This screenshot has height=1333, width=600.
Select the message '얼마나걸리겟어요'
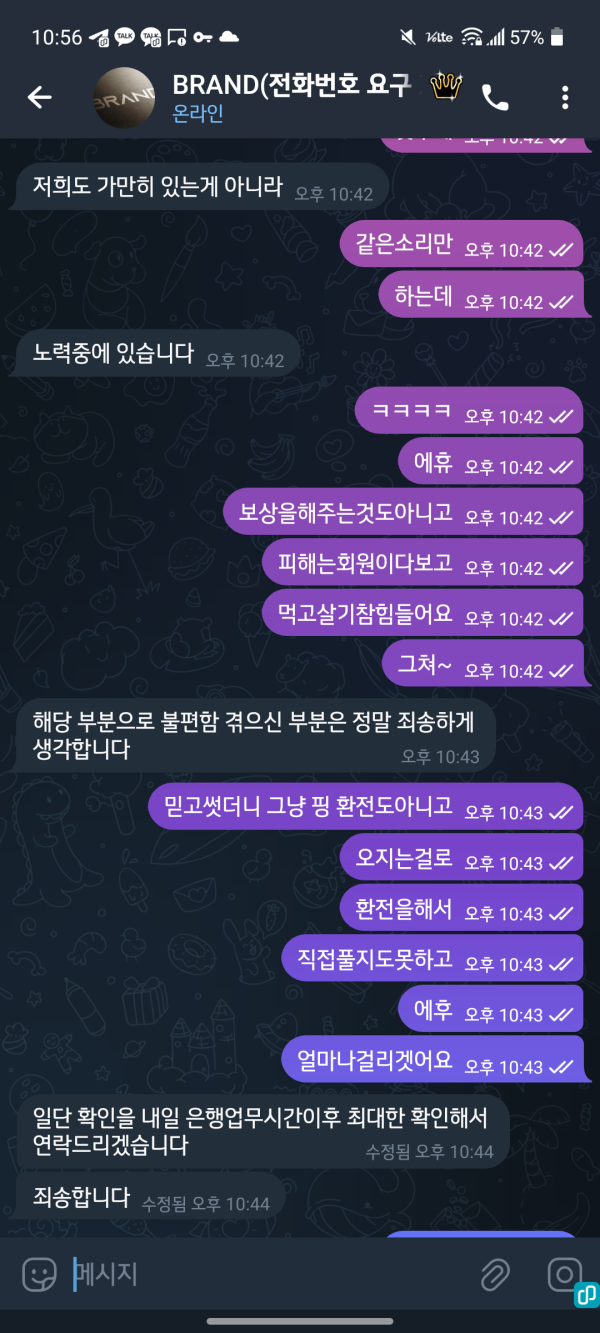click(368, 1057)
